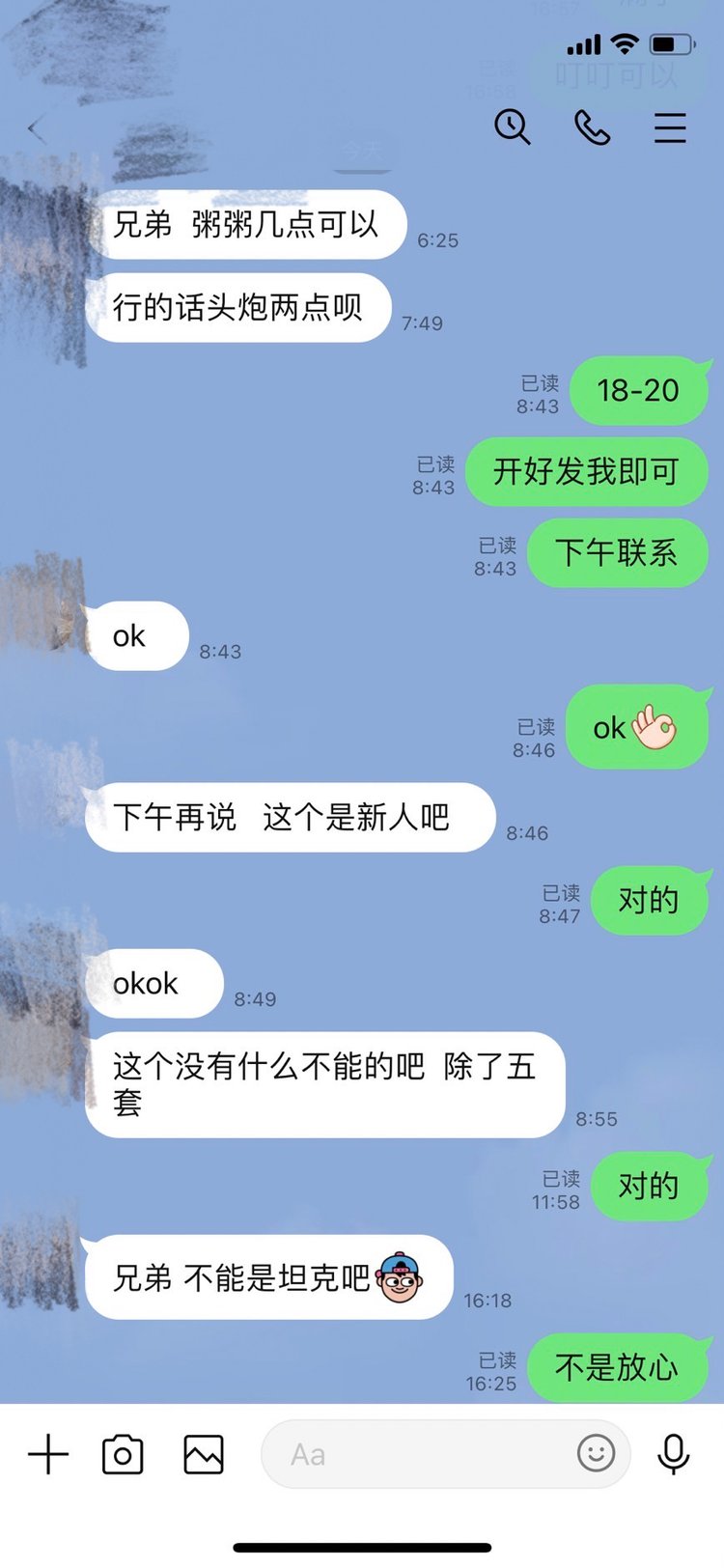Open the photo gallery picker
Image resolution: width=724 pixels, height=1568 pixels.
(x=204, y=1454)
